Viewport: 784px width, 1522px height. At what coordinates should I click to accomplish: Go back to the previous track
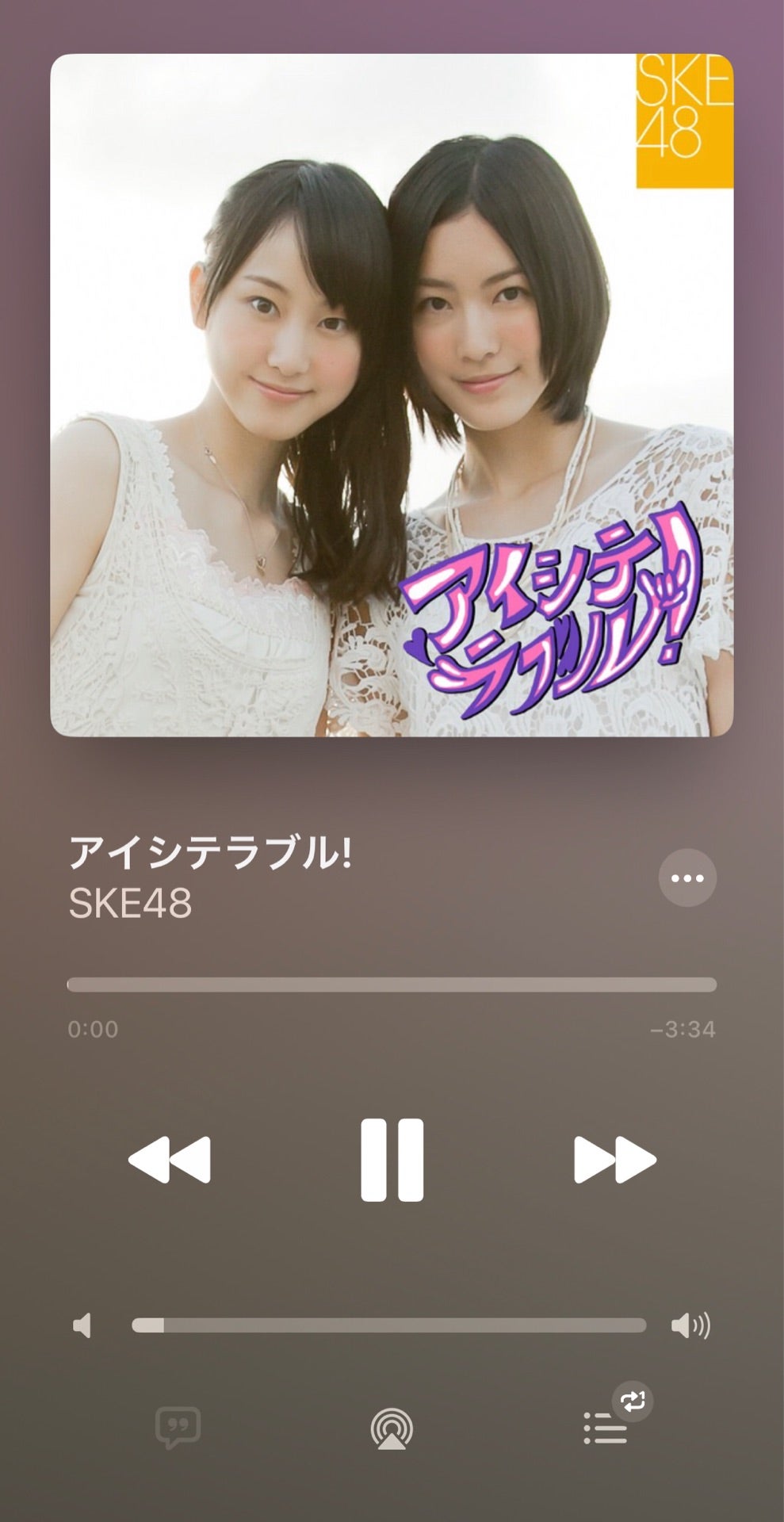tap(169, 1160)
